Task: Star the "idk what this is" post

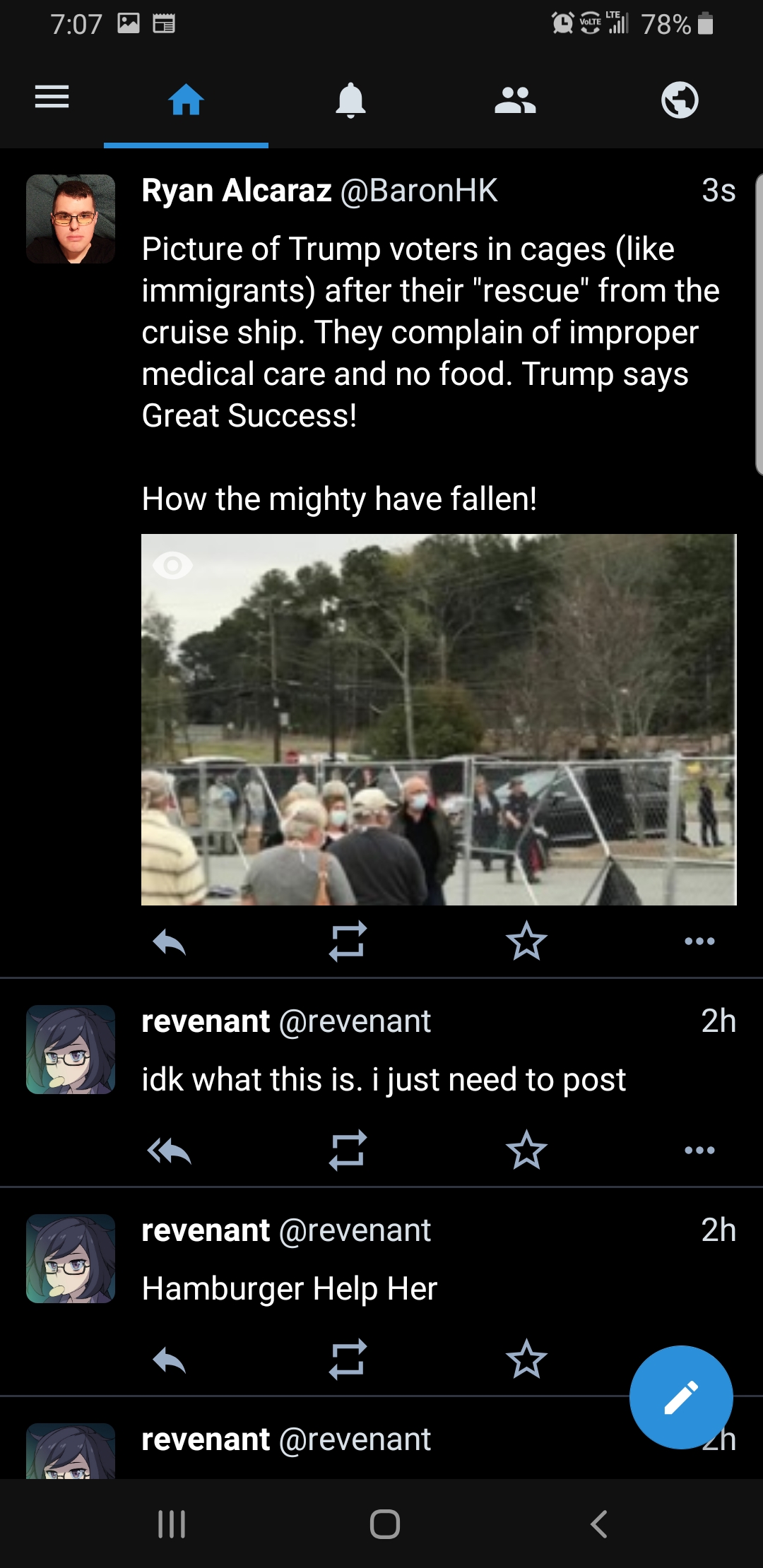Action: [x=526, y=1151]
